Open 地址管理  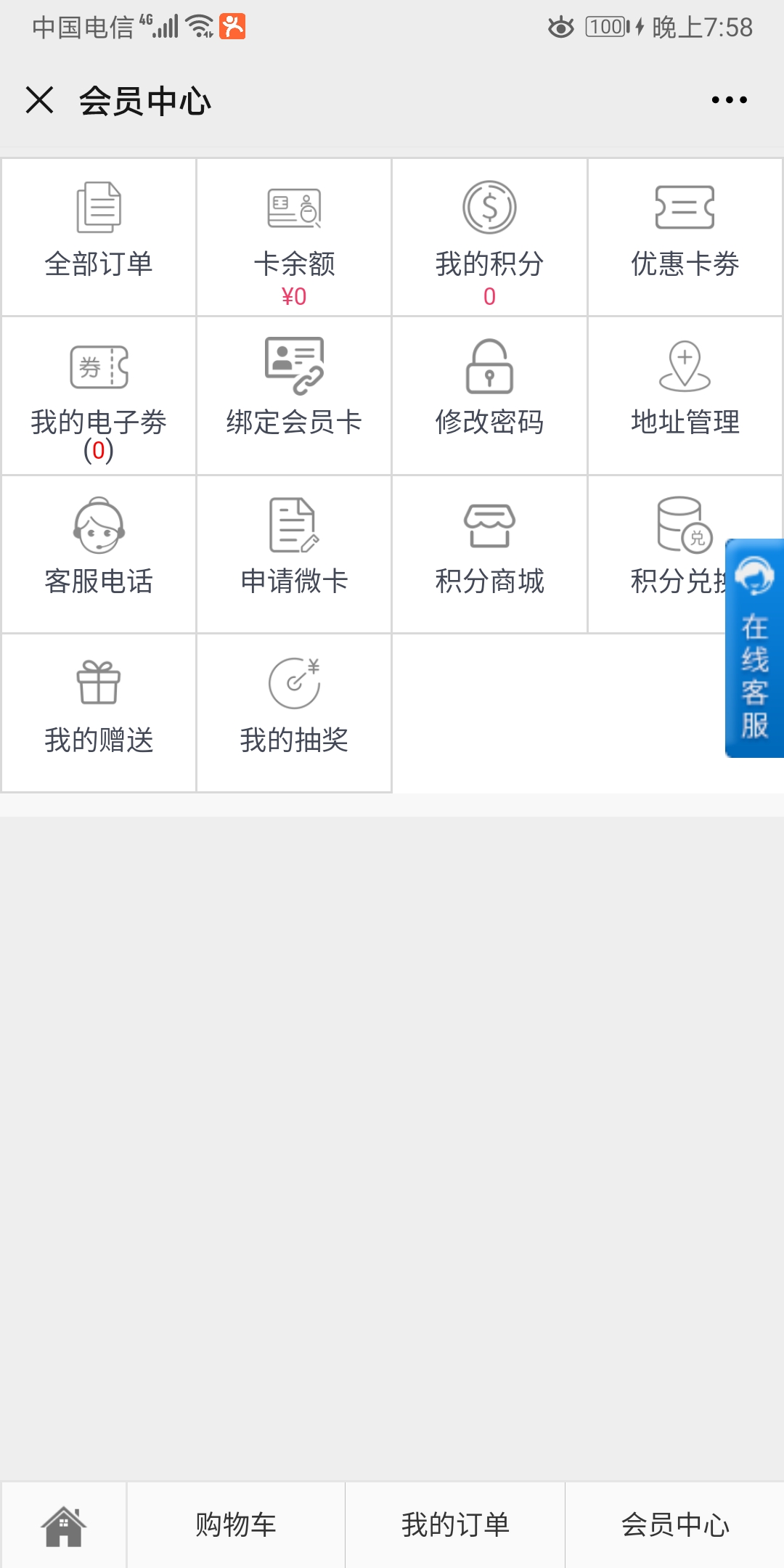685,396
